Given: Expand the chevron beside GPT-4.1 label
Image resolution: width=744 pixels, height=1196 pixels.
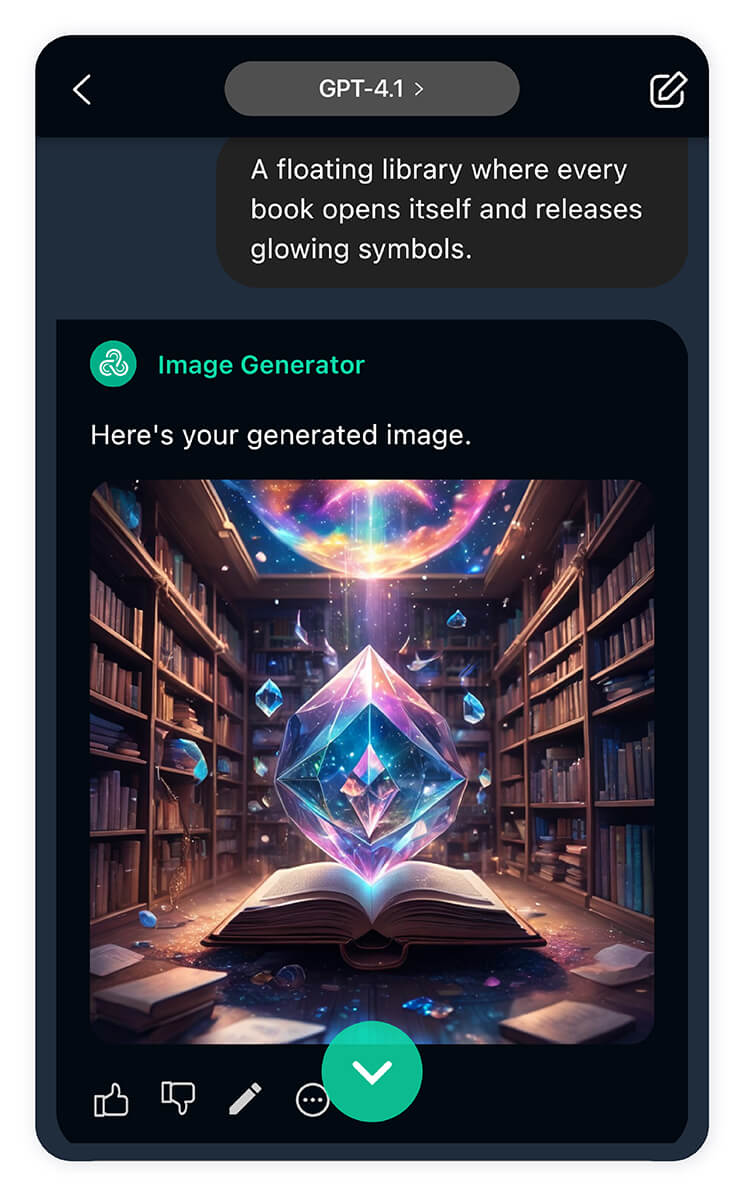Looking at the screenshot, I should pos(418,89).
